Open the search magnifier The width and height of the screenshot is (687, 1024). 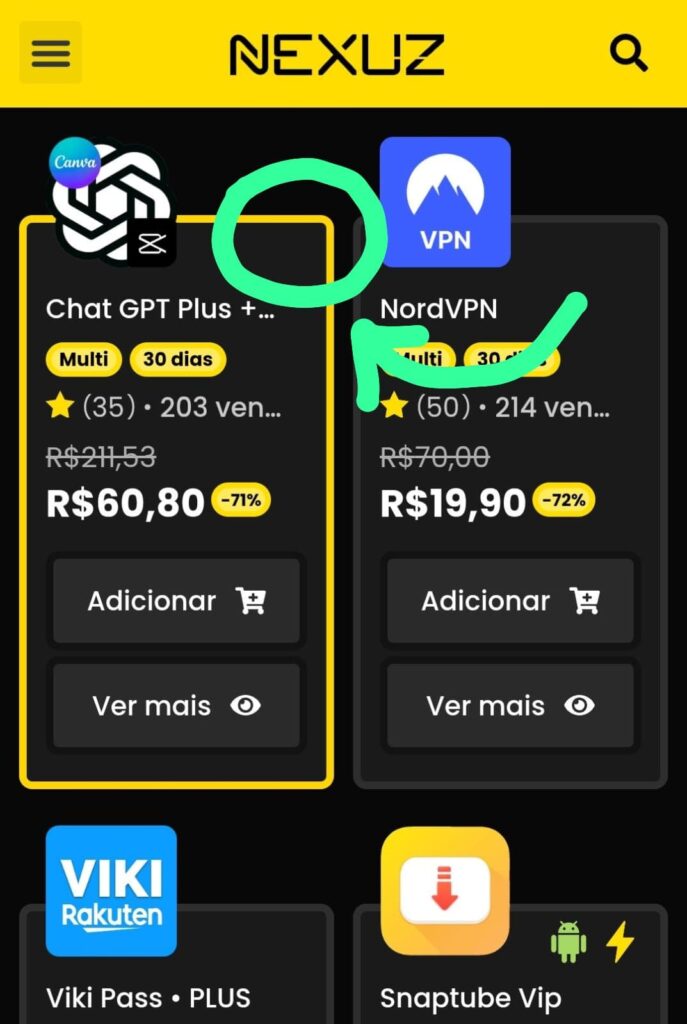click(x=628, y=53)
